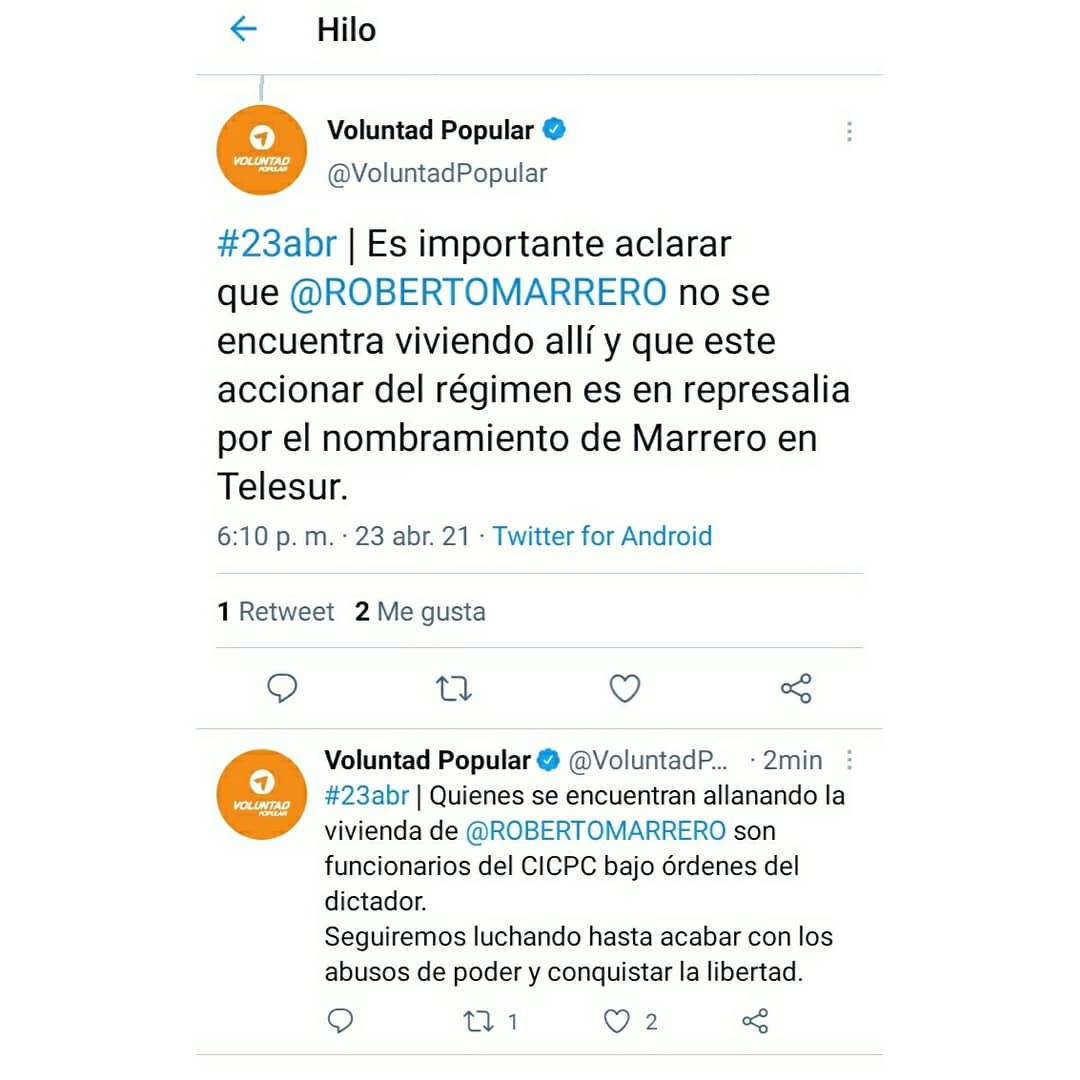Like the CICPC reply tweet
The width and height of the screenshot is (1080, 1080).
point(617,1021)
